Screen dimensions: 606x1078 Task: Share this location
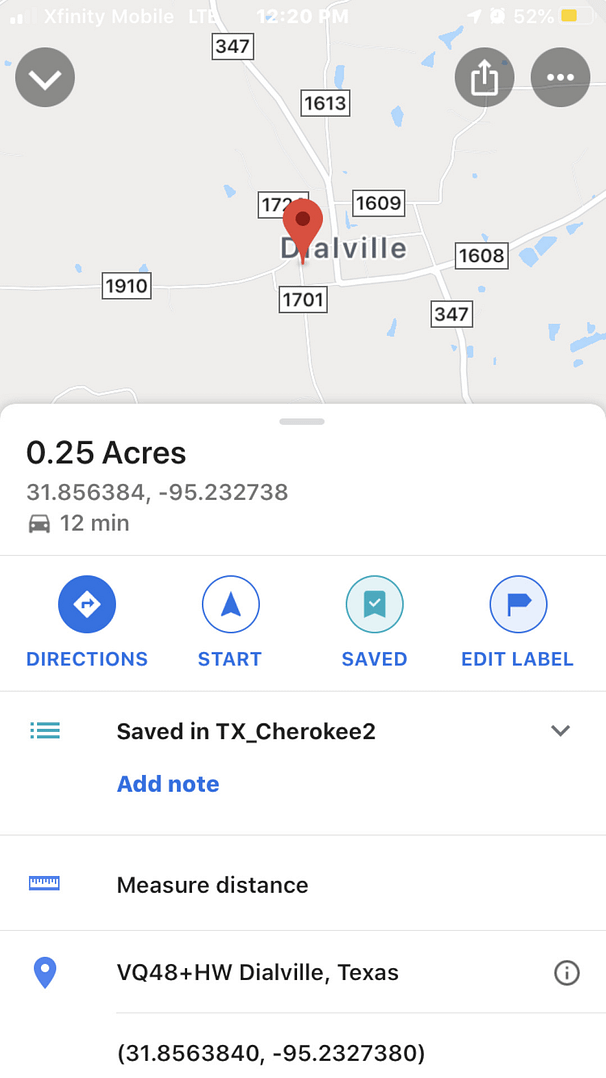click(x=484, y=78)
